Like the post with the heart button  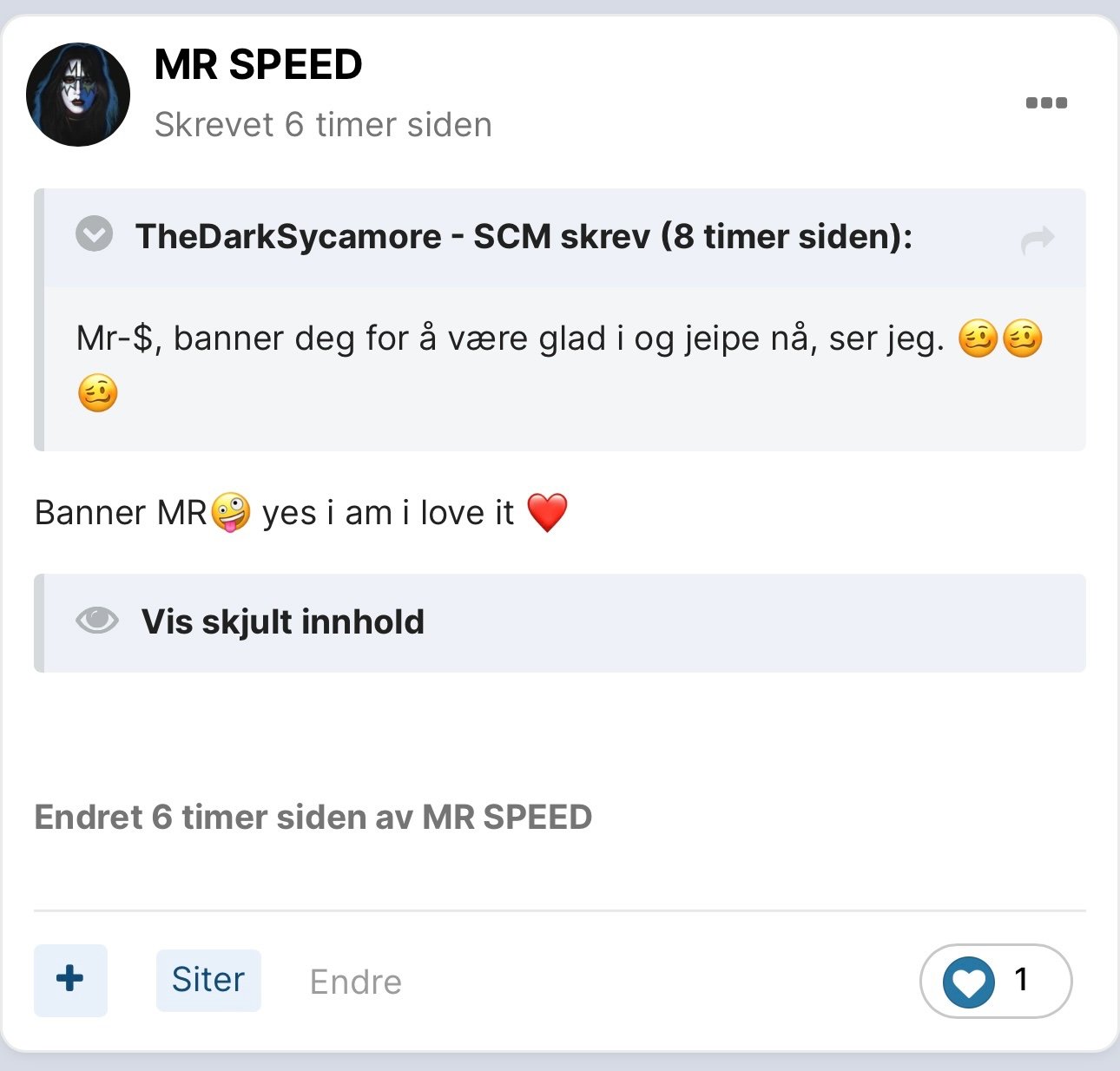pos(969,982)
